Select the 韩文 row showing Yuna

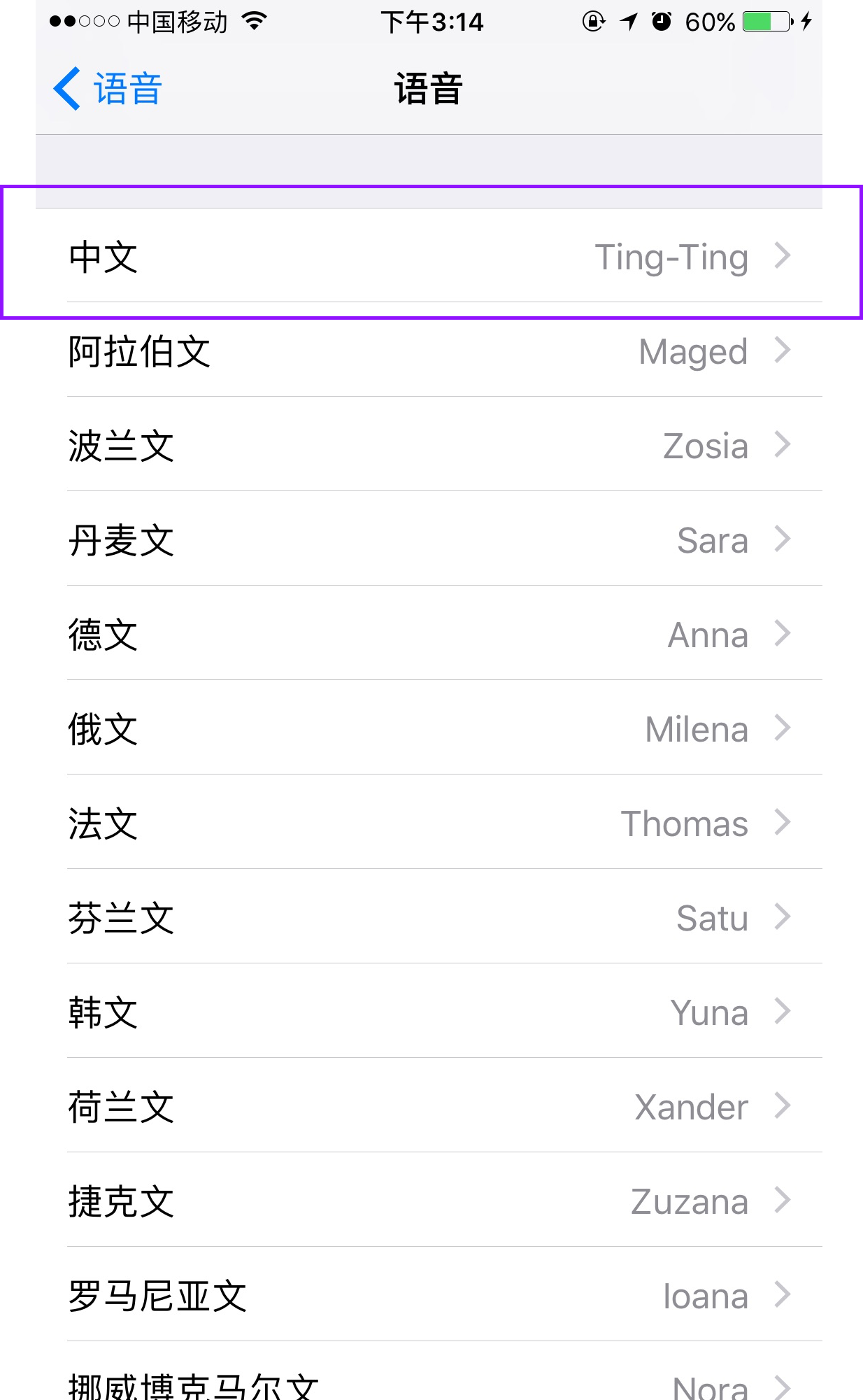coord(429,1012)
